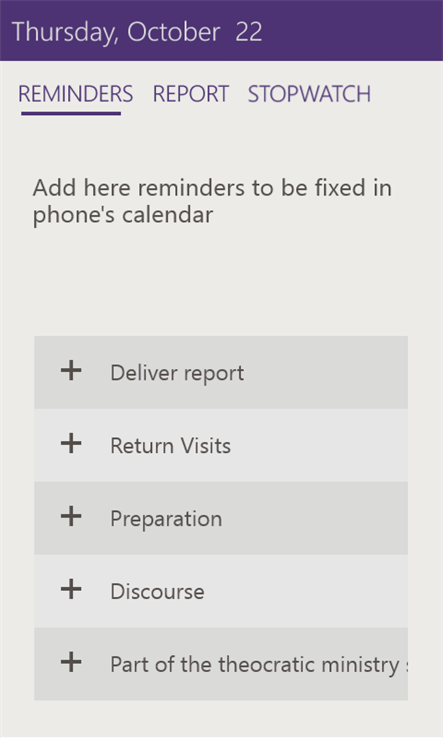Add a Discourse reminder
Screen dimensions: 443x738
pos(221,591)
